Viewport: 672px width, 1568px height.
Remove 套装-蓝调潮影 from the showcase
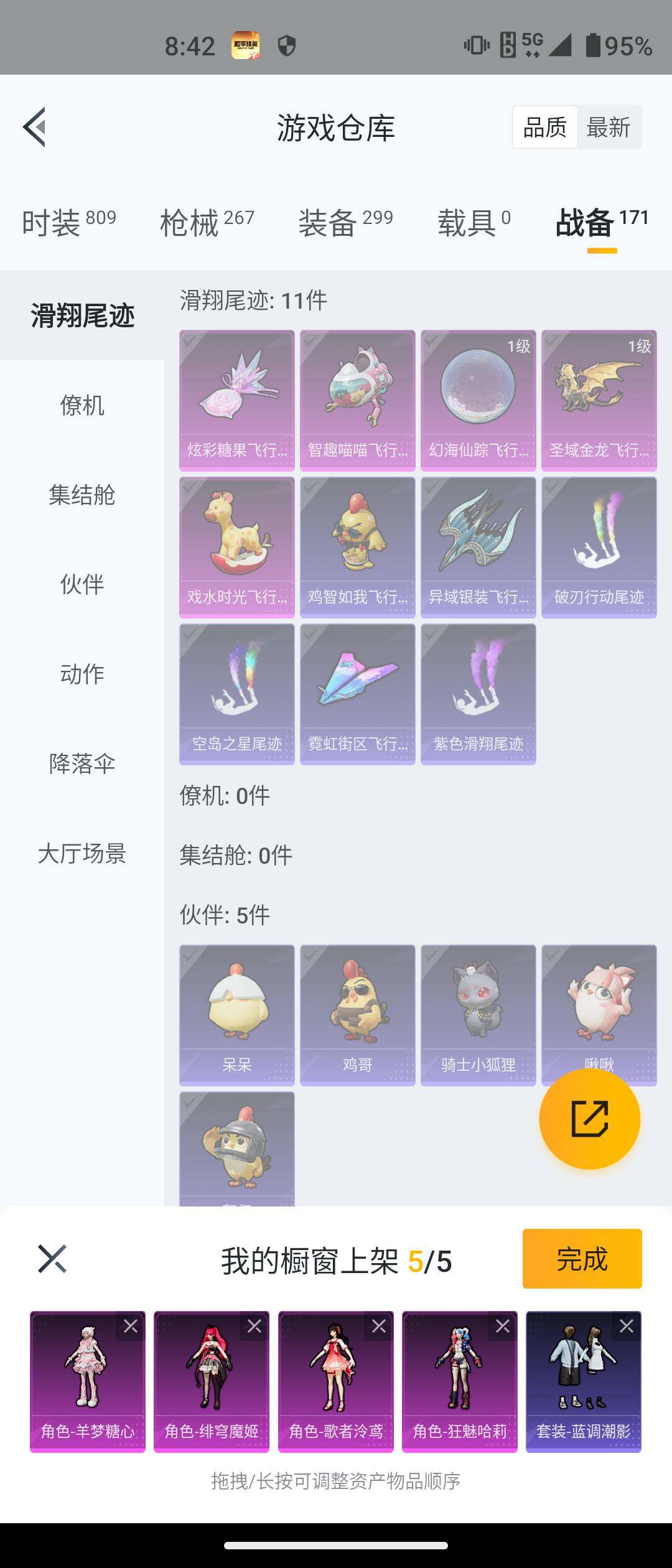[627, 1326]
